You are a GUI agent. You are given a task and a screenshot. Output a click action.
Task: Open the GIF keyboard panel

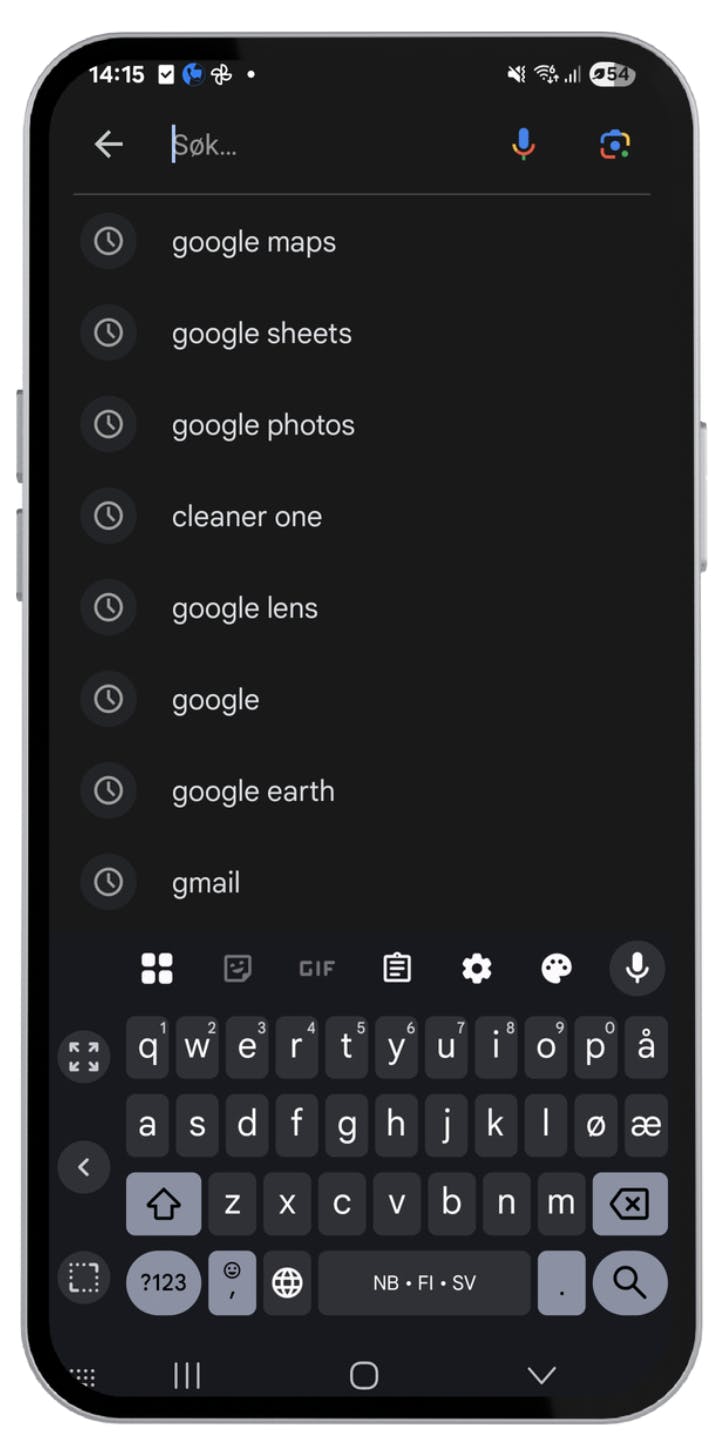click(317, 968)
